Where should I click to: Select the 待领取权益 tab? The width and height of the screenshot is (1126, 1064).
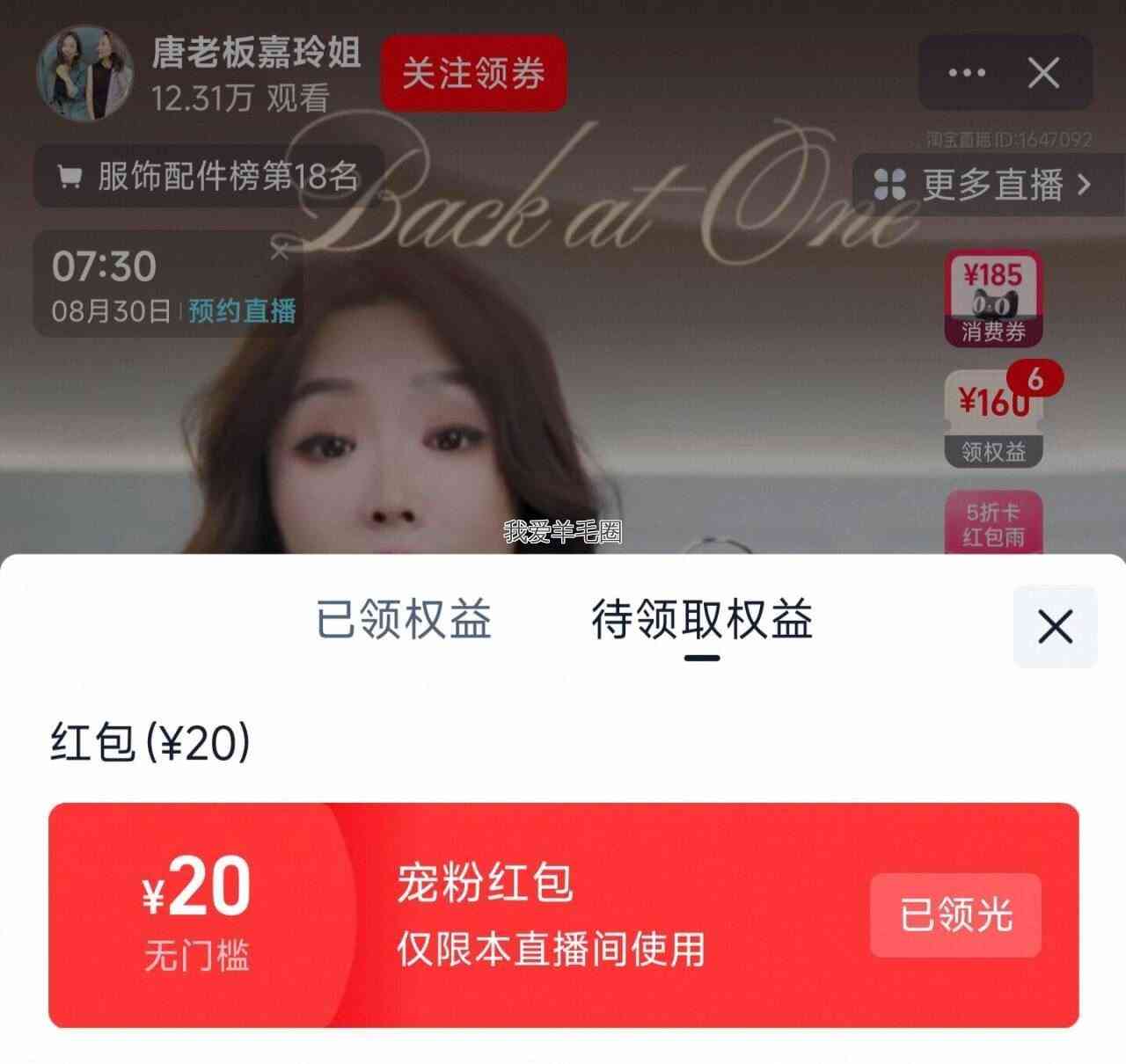tap(702, 619)
